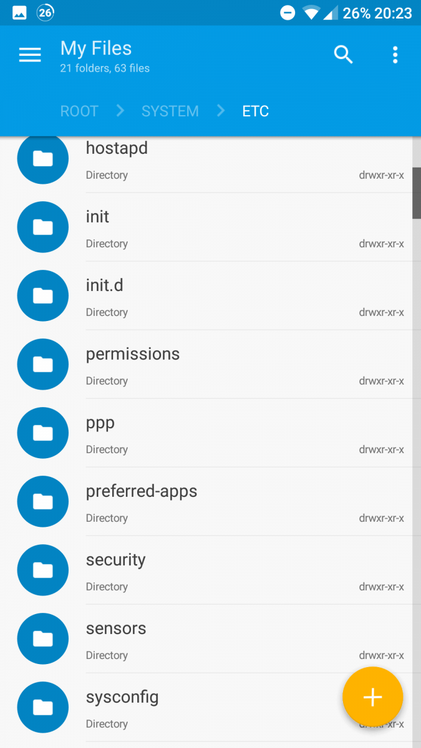Screen dimensions: 421x748
Task: Open the hamburger navigation drawer
Action: 30,55
